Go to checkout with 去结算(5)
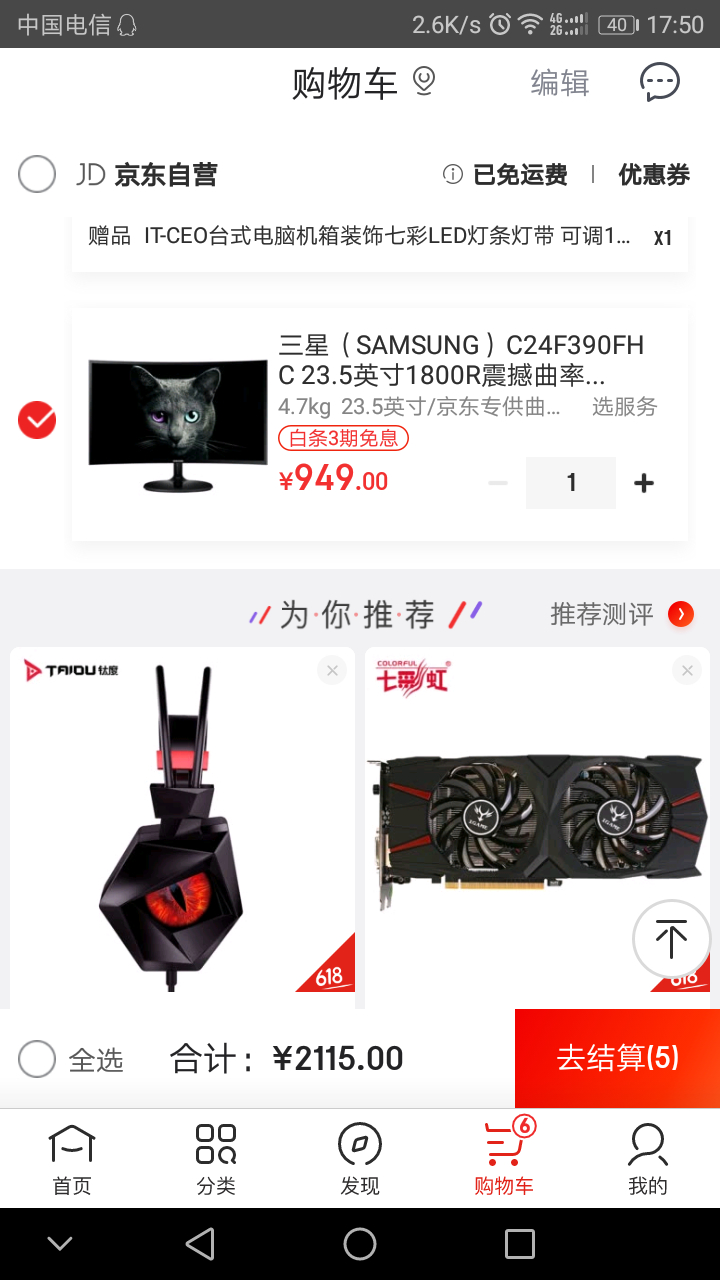Image resolution: width=720 pixels, height=1280 pixels. (x=617, y=1058)
